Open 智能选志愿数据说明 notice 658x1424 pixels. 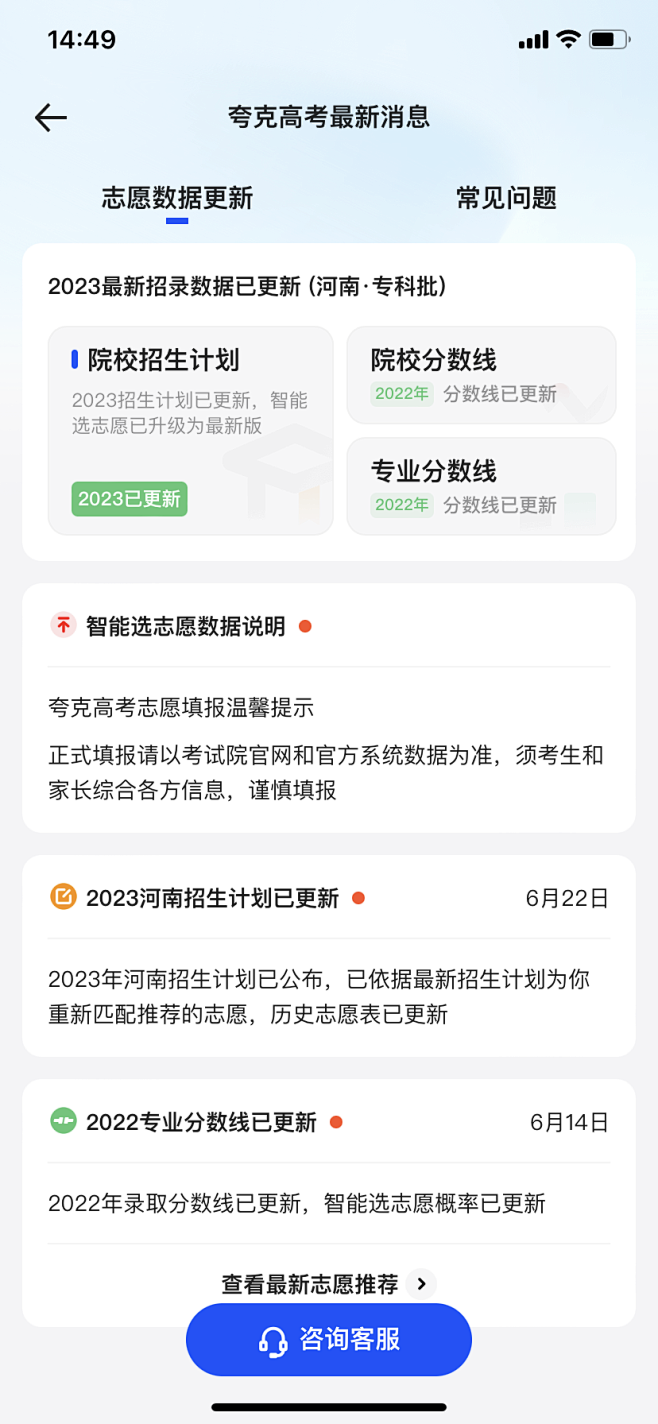pyautogui.click(x=185, y=627)
